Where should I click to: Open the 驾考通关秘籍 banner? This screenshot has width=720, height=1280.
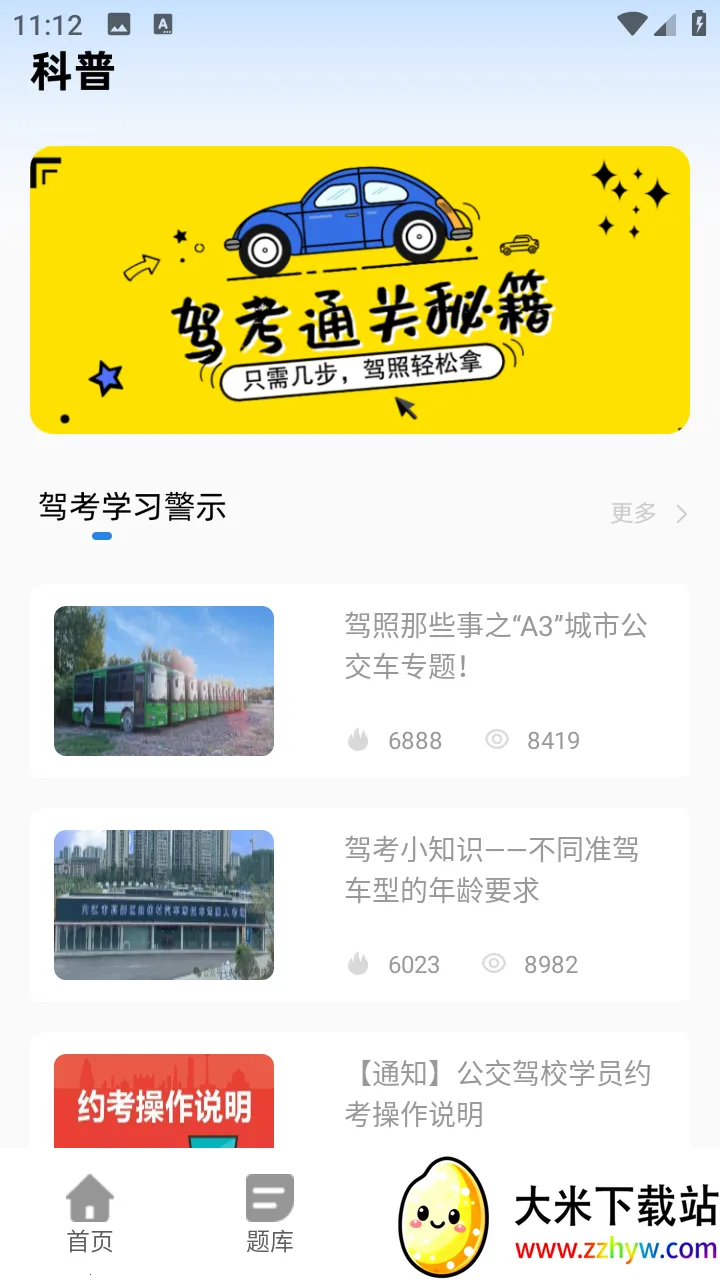pos(360,290)
